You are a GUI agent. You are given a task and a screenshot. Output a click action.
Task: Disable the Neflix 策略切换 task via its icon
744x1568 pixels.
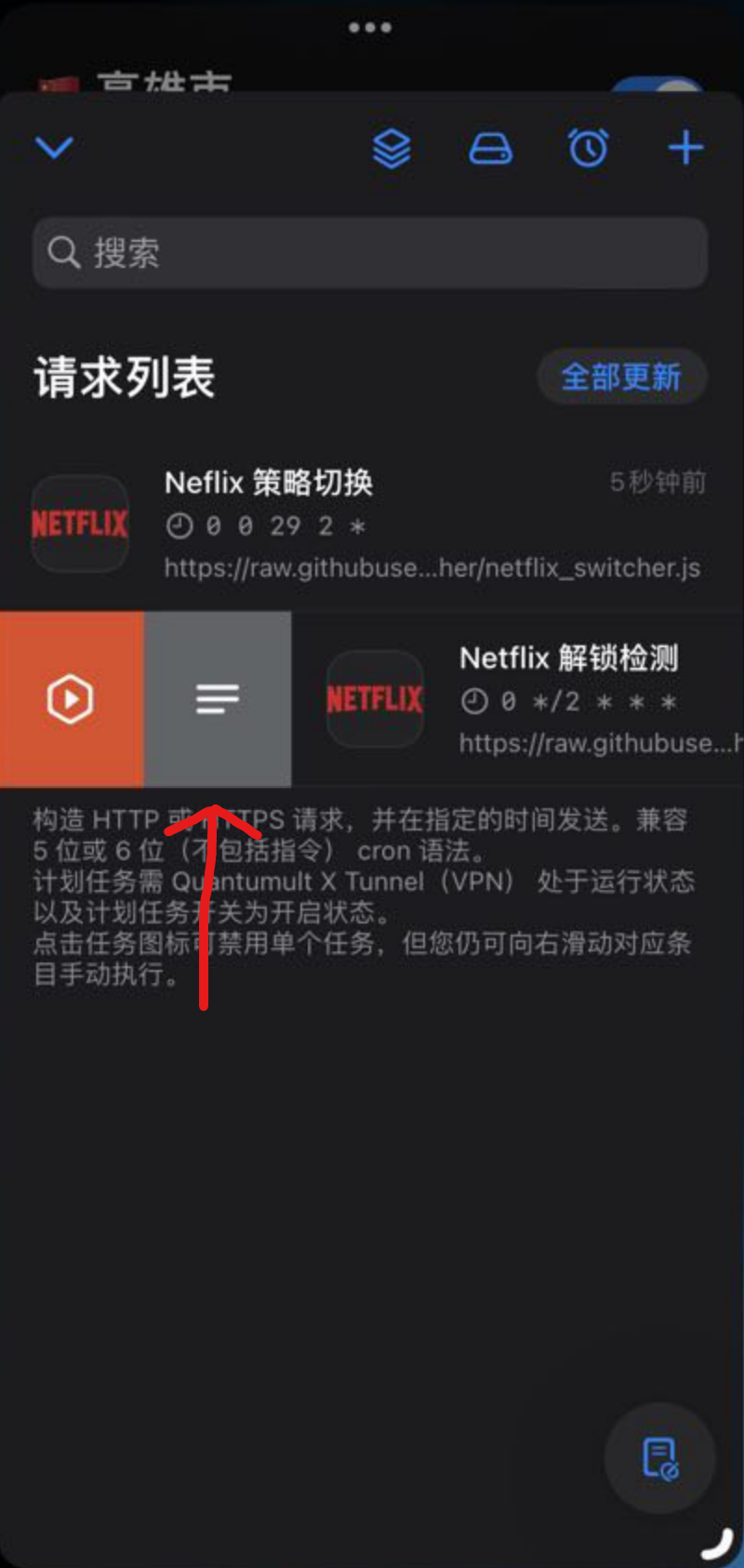point(80,524)
